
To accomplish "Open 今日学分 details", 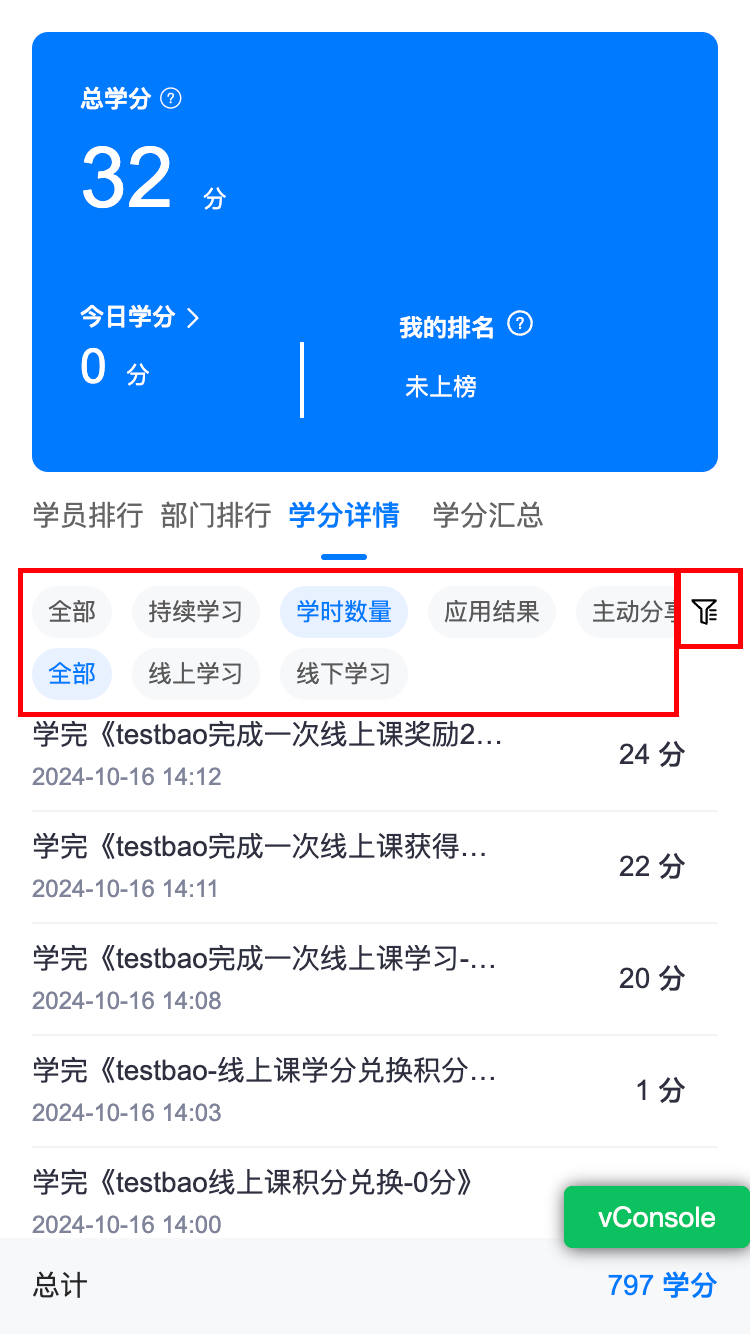I will [x=140, y=318].
